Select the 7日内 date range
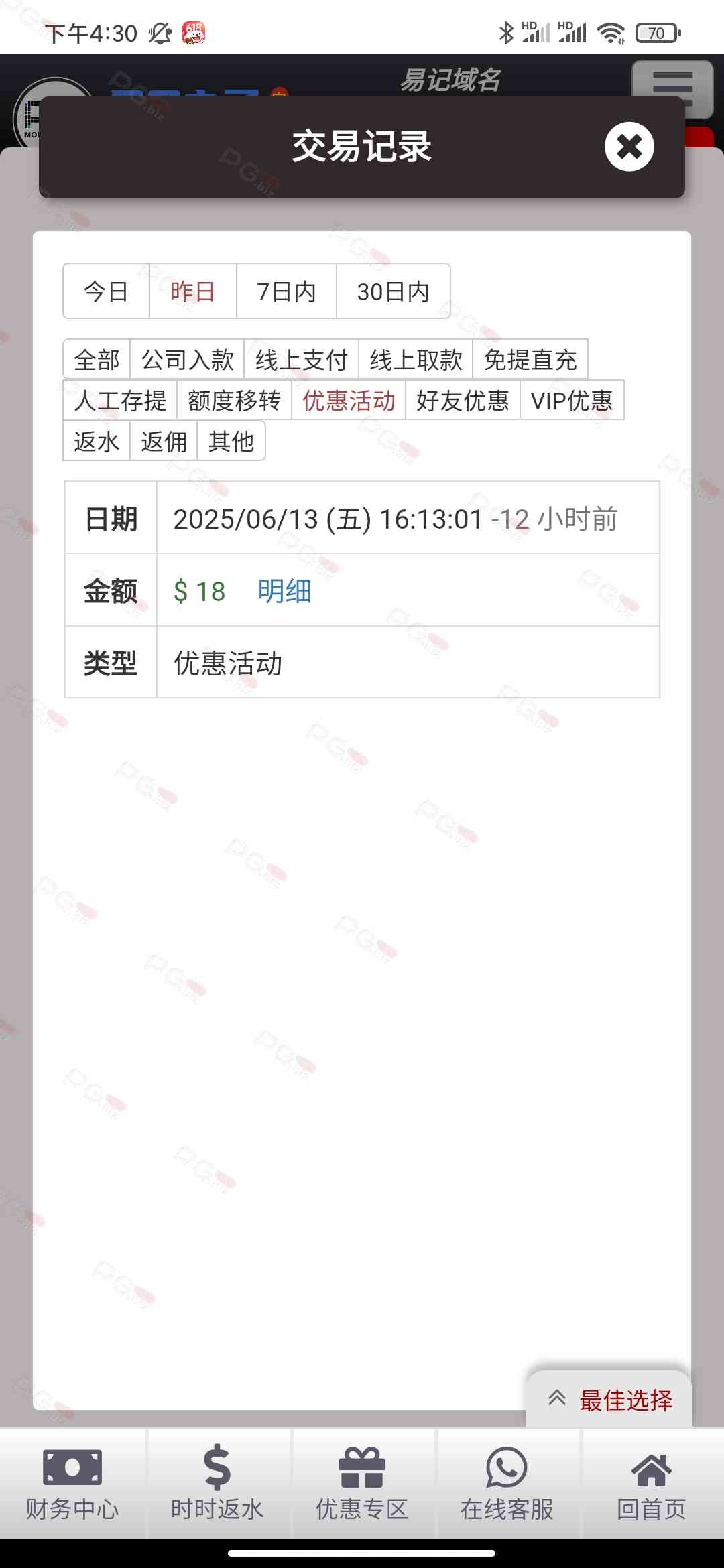 pos(286,291)
